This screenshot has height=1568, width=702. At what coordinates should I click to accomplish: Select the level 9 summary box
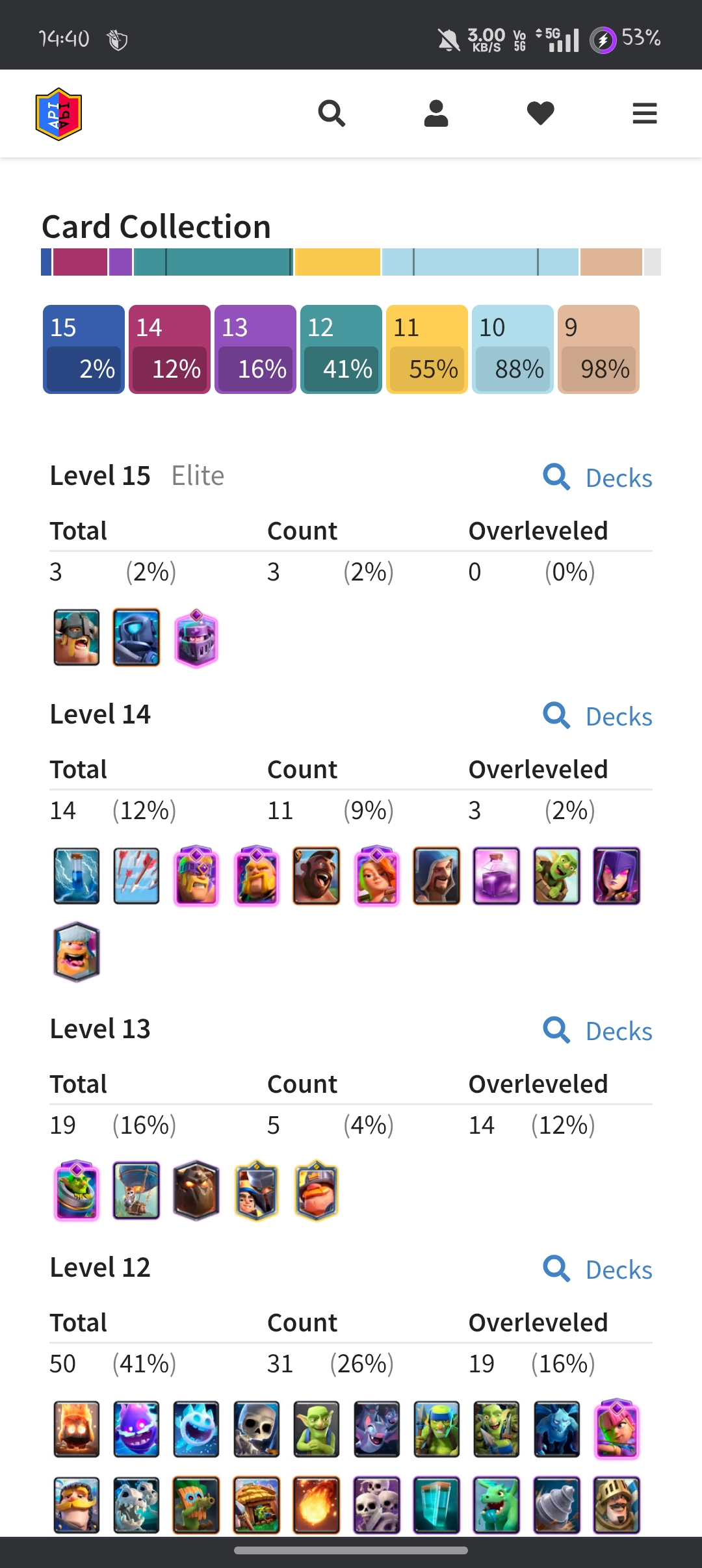599,349
